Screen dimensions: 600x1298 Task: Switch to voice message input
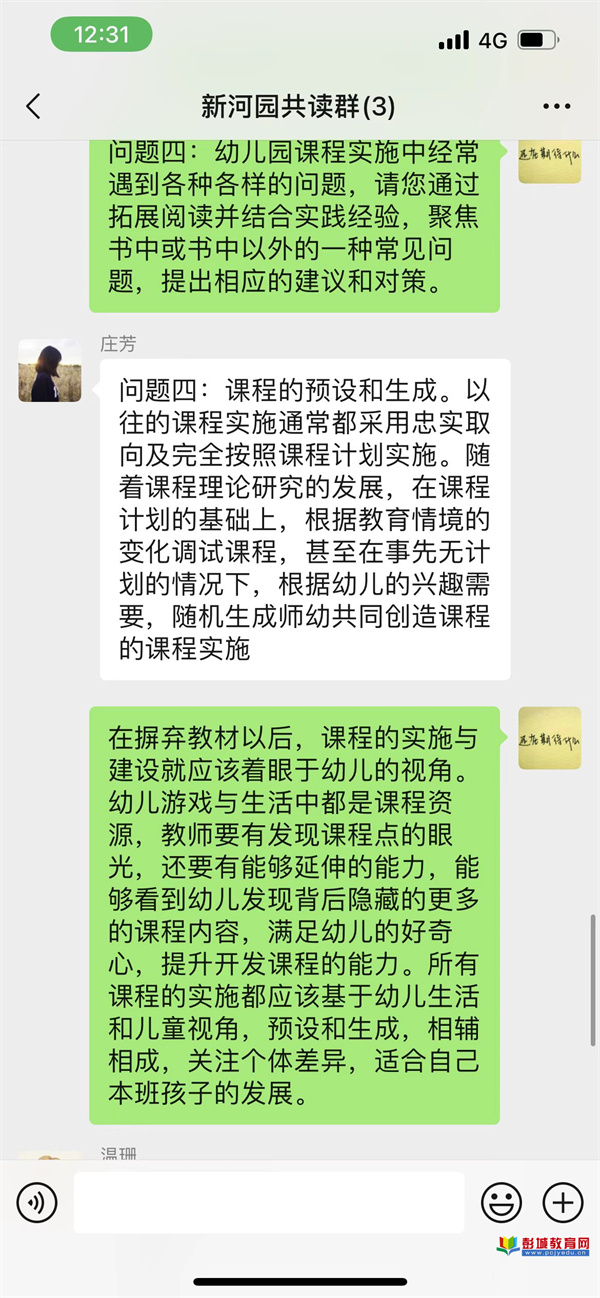click(x=37, y=1202)
